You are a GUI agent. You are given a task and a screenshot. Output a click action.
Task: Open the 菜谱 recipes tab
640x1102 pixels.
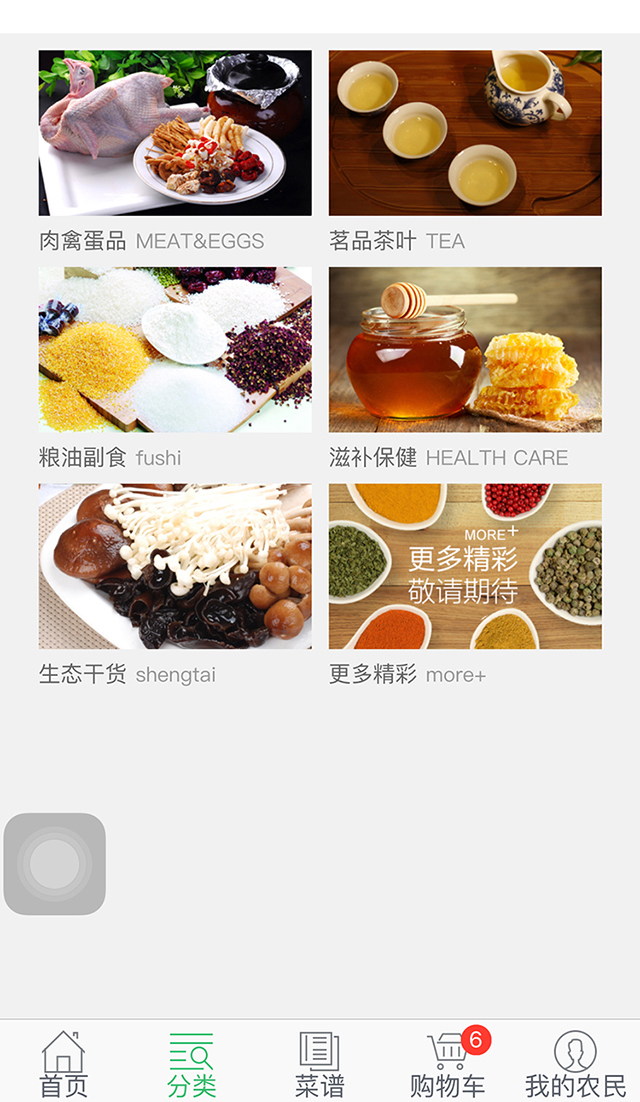point(319,1064)
